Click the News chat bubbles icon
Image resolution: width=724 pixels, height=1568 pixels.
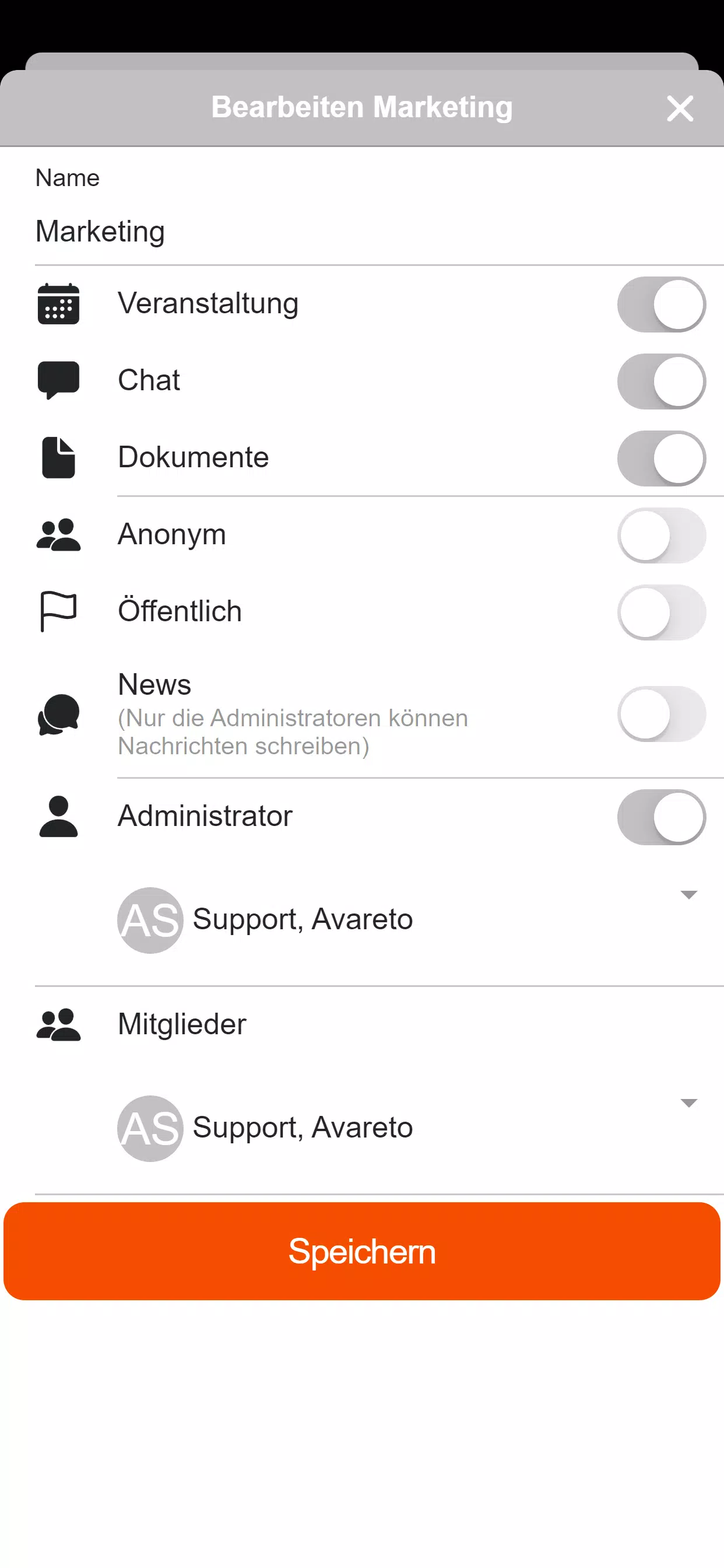pos(58,715)
